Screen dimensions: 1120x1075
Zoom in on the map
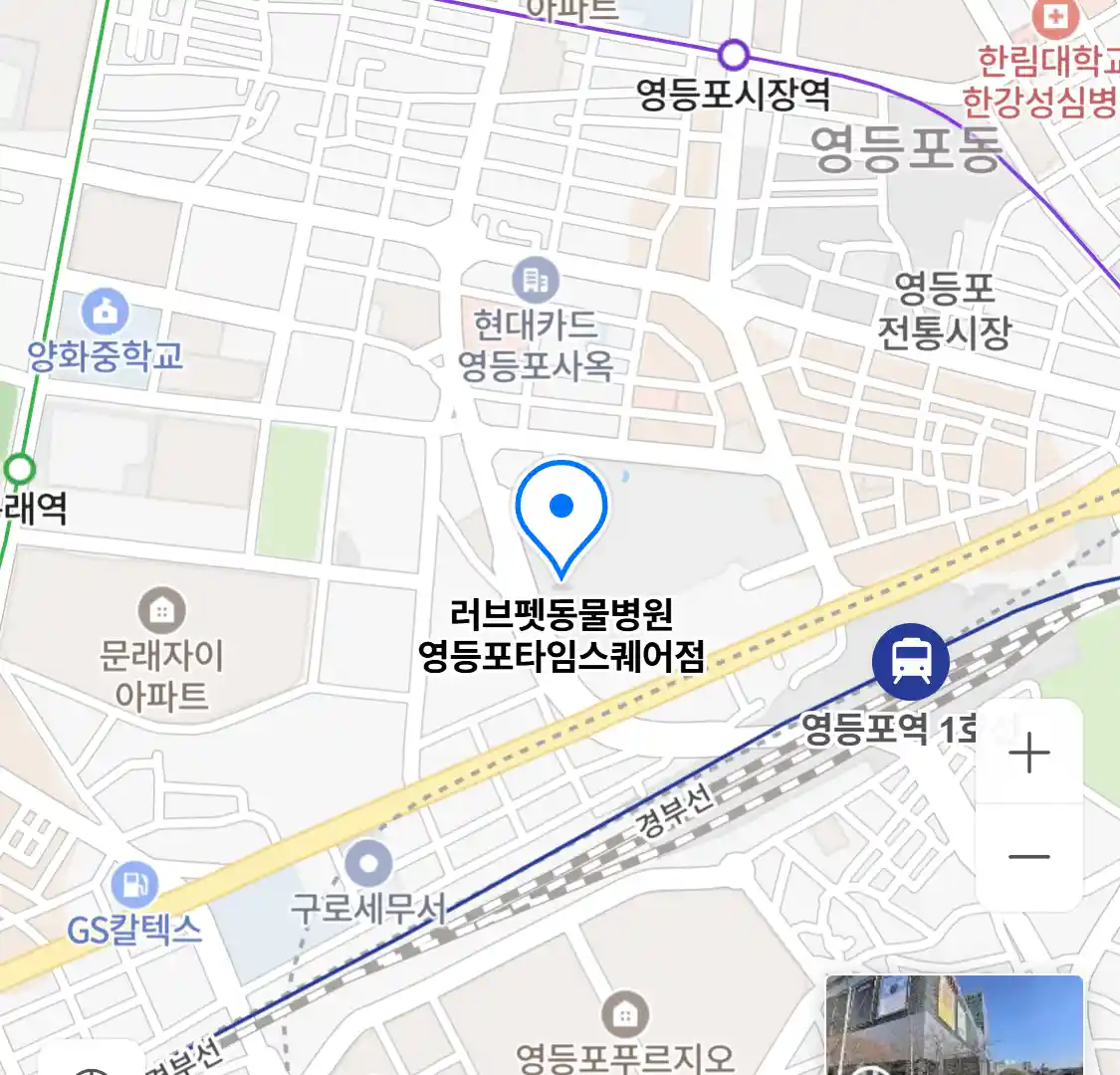coord(1028,753)
